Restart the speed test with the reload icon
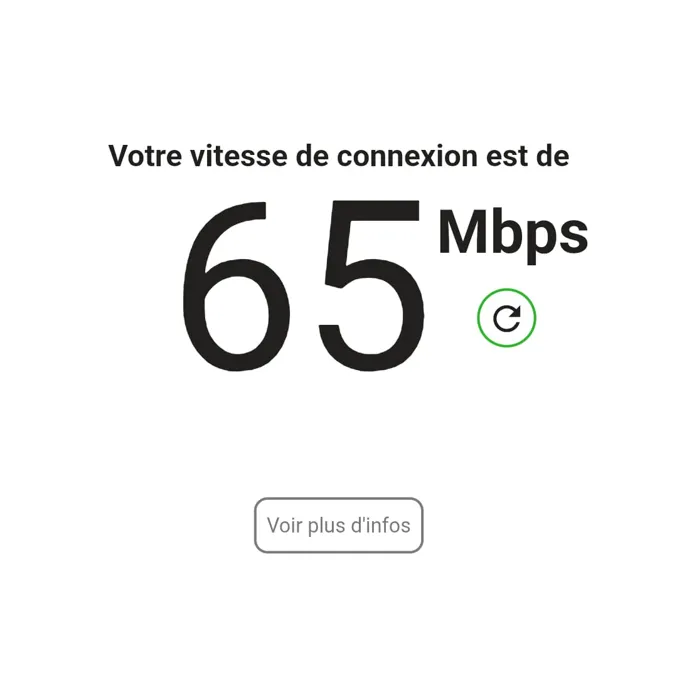Image resolution: width=677 pixels, height=700 pixels. click(507, 319)
